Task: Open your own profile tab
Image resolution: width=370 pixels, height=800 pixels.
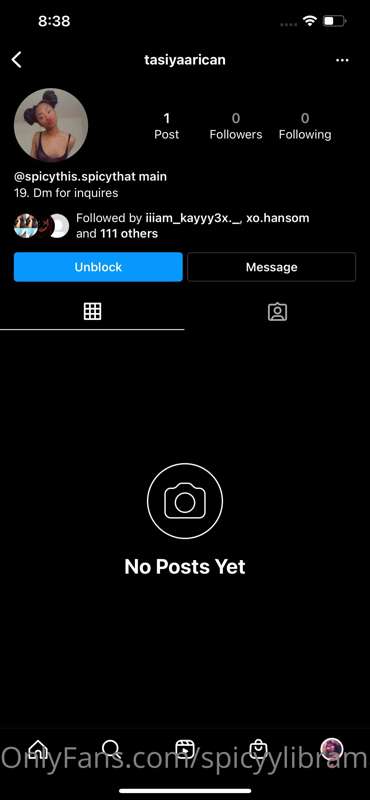Action: [x=332, y=749]
